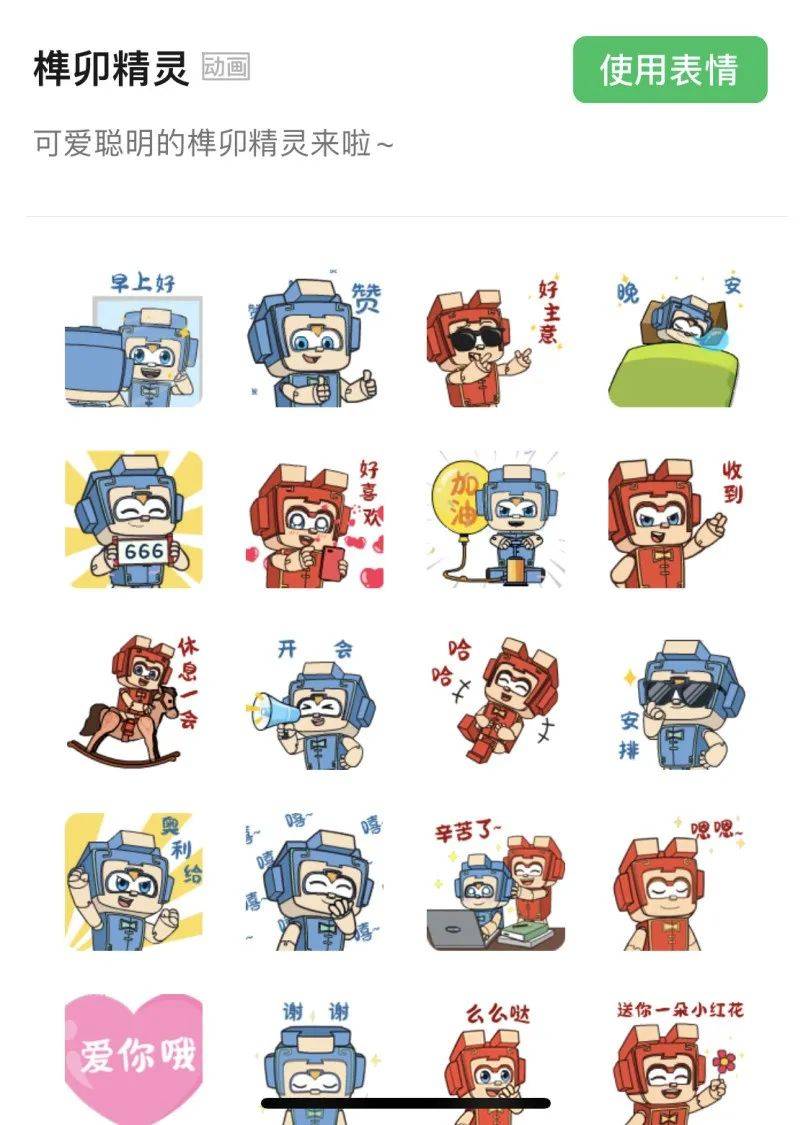Open the 辛苦了 laptop sticker
The width and height of the screenshot is (811, 1125).
tap(496, 881)
